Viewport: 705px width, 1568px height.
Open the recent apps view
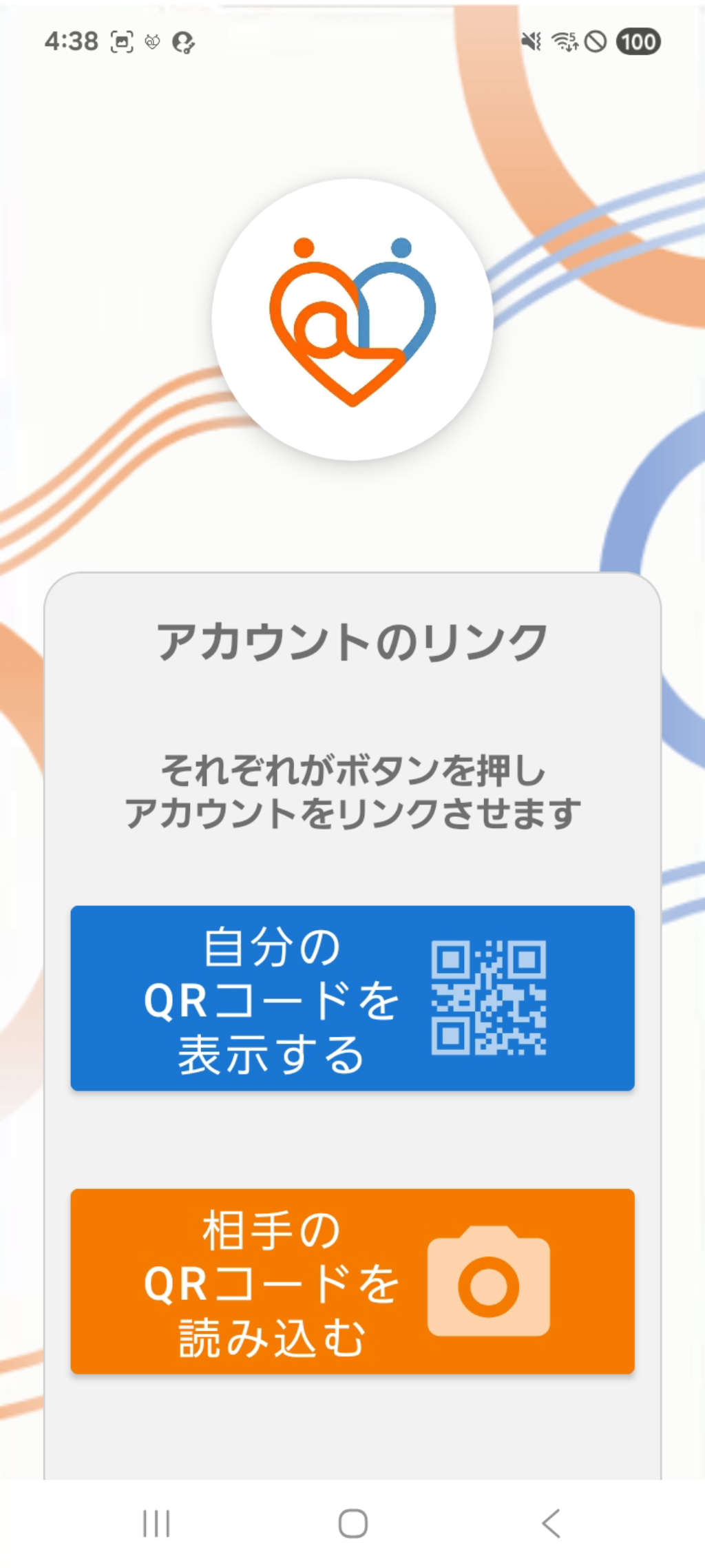(156, 1523)
